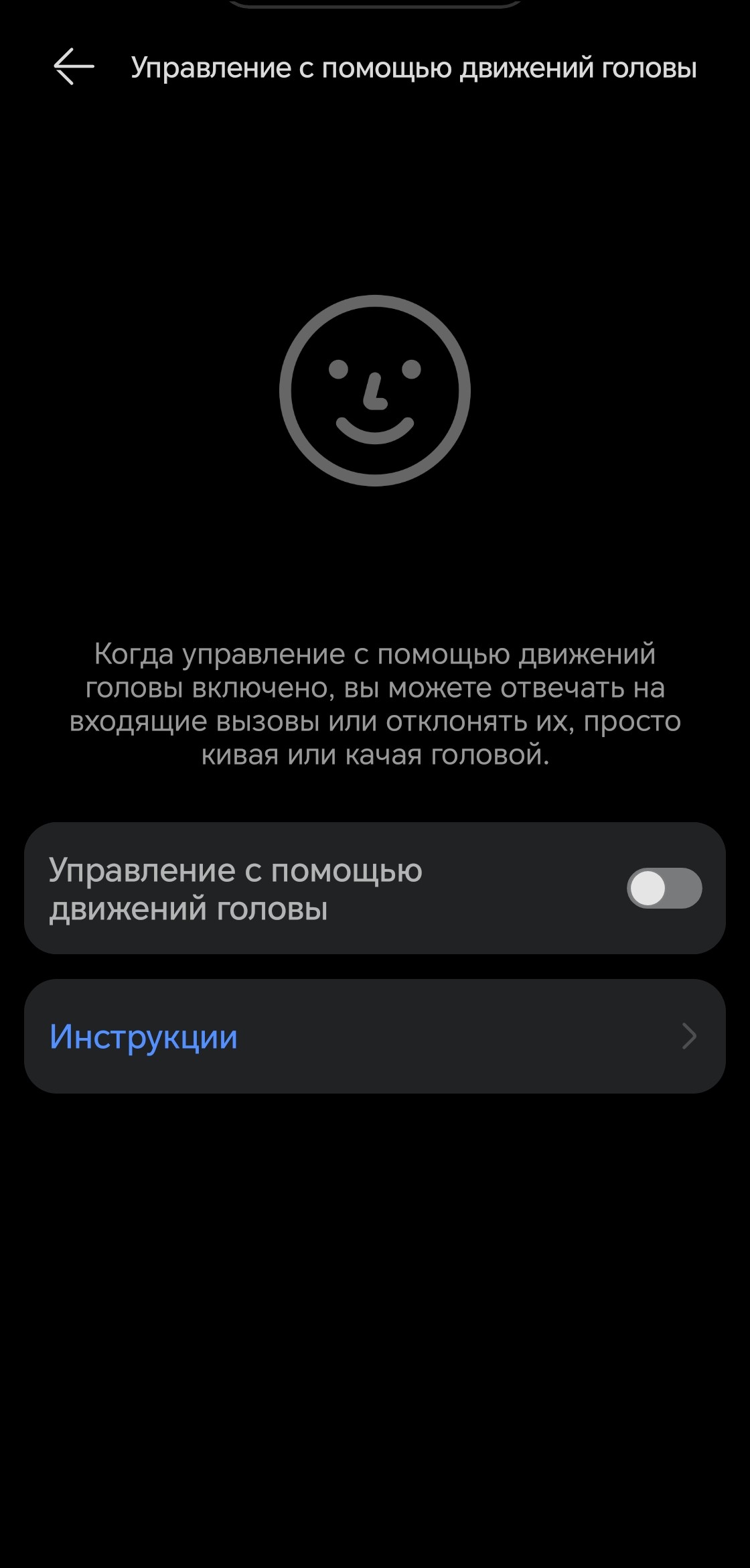The image size is (750, 1568).
Task: Go back using the arrow icon
Action: click(x=74, y=67)
